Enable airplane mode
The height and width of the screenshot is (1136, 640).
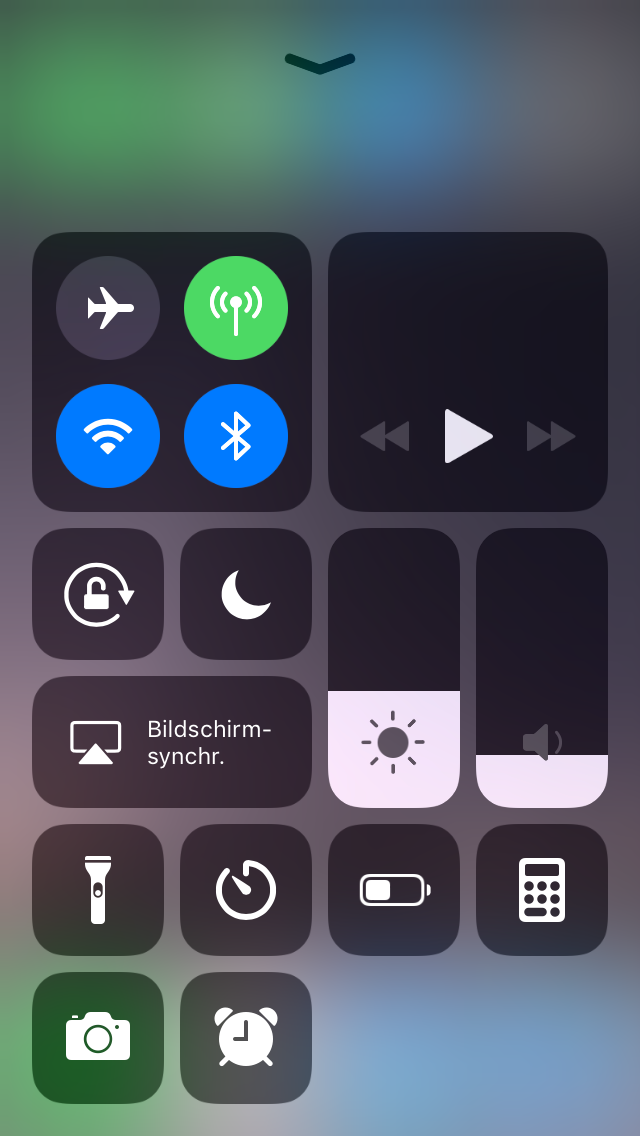108,308
